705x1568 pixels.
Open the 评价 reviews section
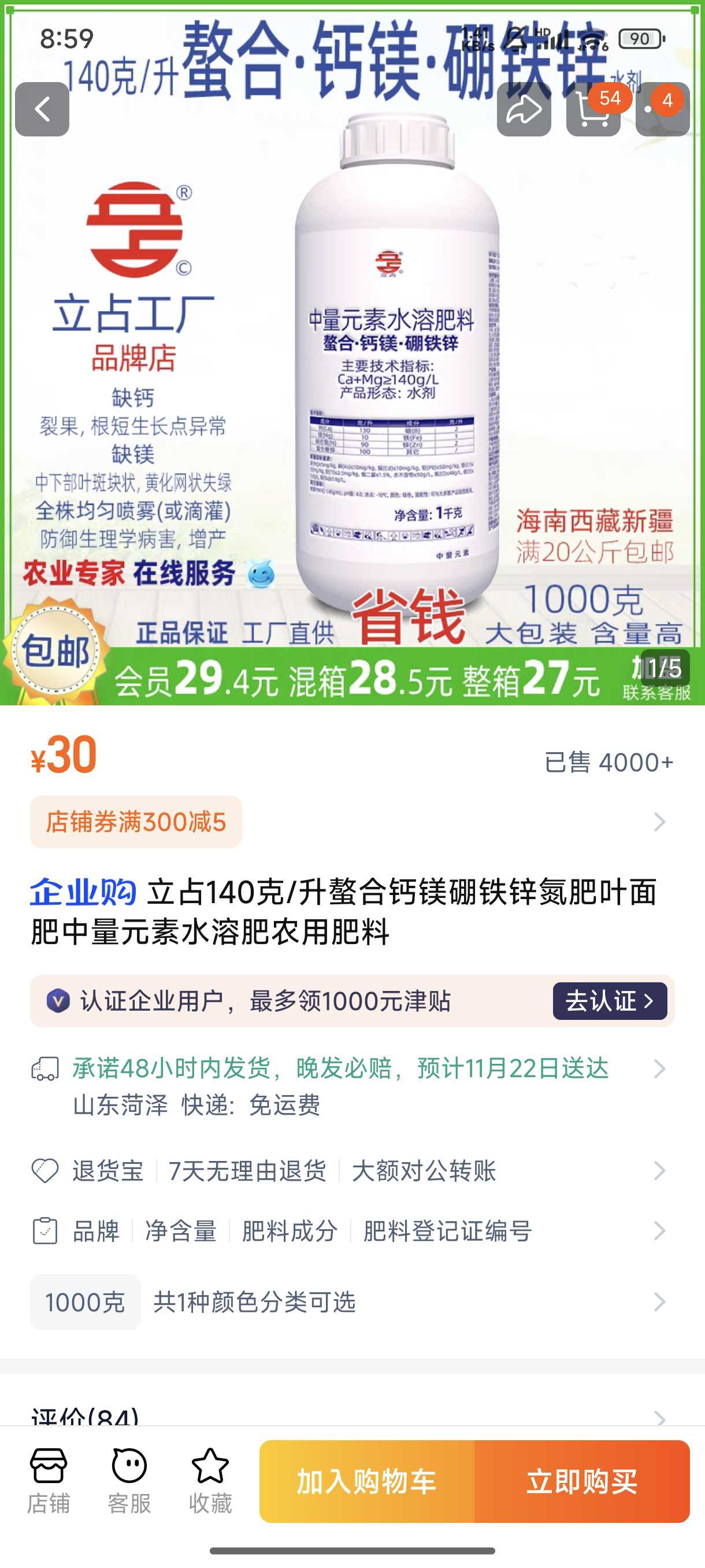click(x=352, y=1416)
